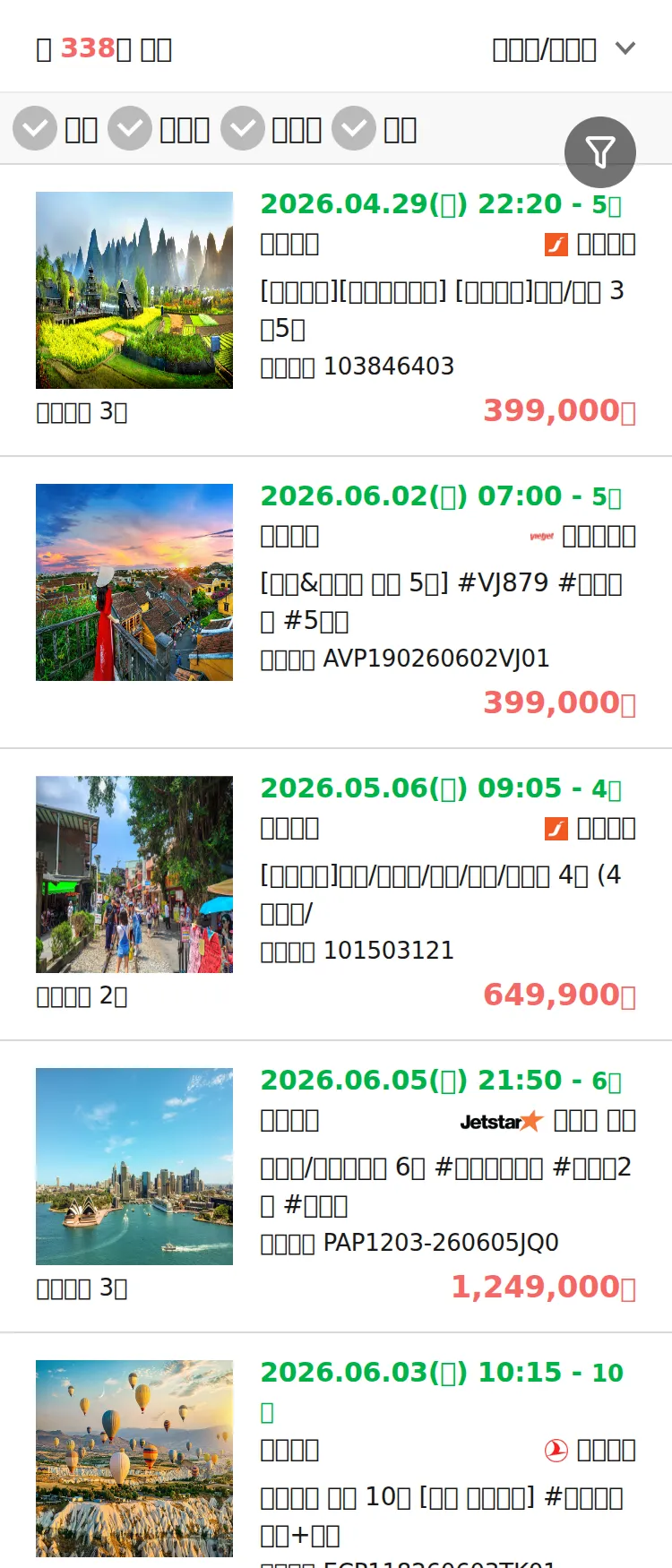Toggle the second filter chip in the filter bar
The width and height of the screenshot is (672, 1568).
pos(129,127)
